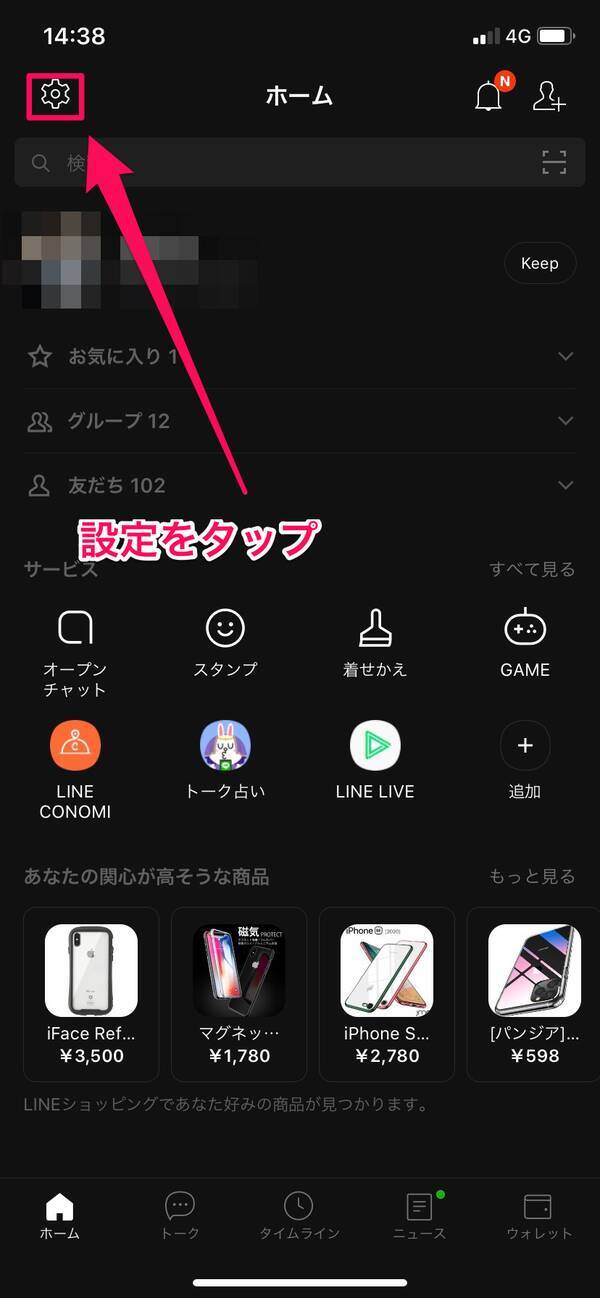
Task: Open the GAME service
Action: click(525, 645)
